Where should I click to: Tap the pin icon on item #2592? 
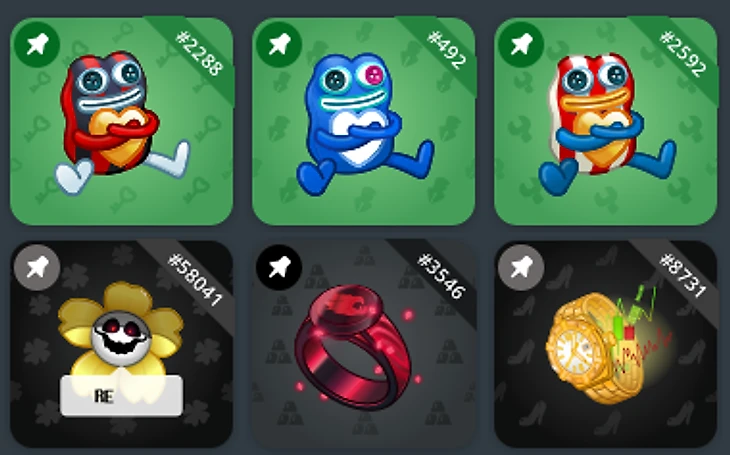pyautogui.click(x=521, y=44)
